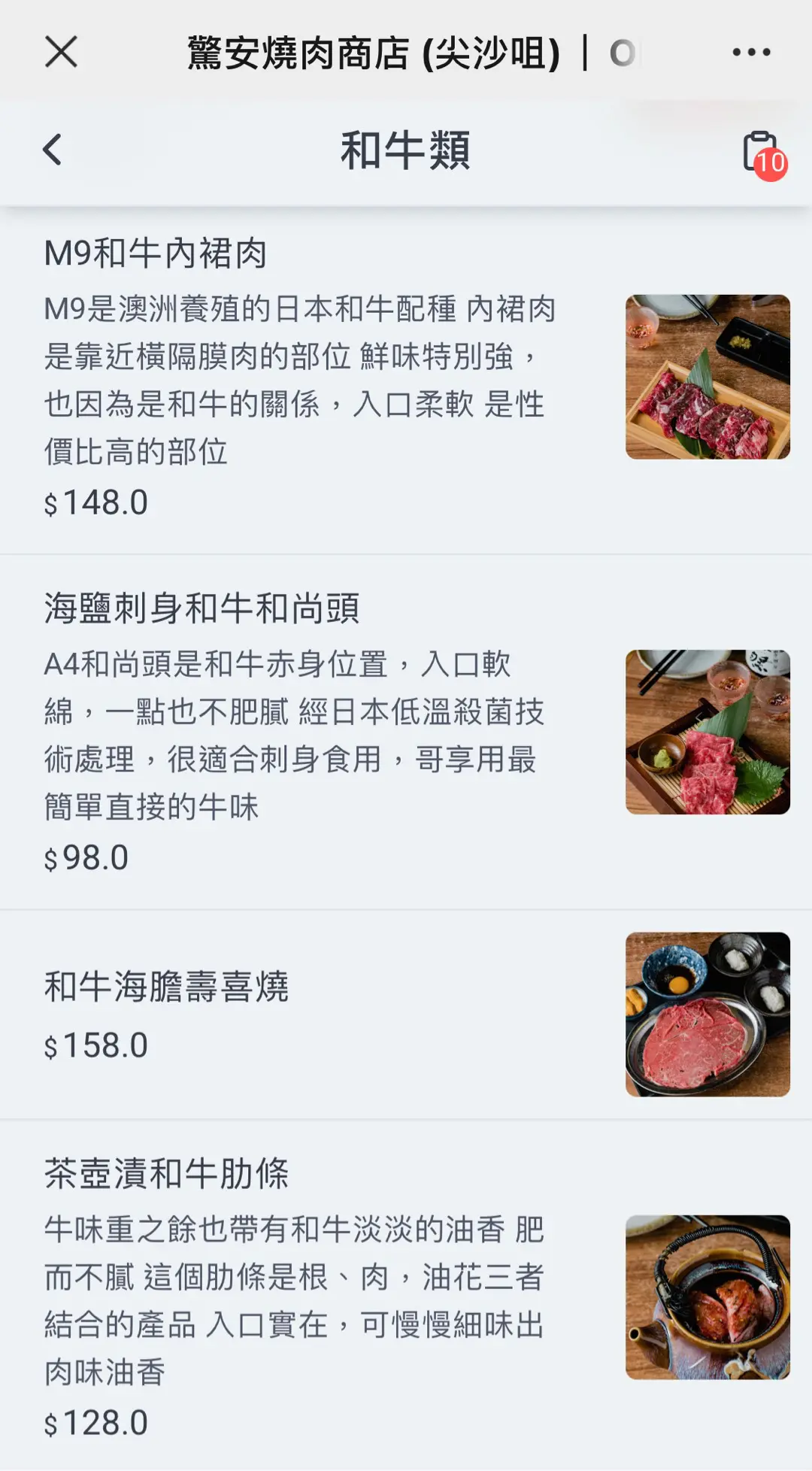Choose 海鹽刺身和牛和尚頭 from the menu
Image resolution: width=812 pixels, height=1471 pixels.
[x=201, y=608]
